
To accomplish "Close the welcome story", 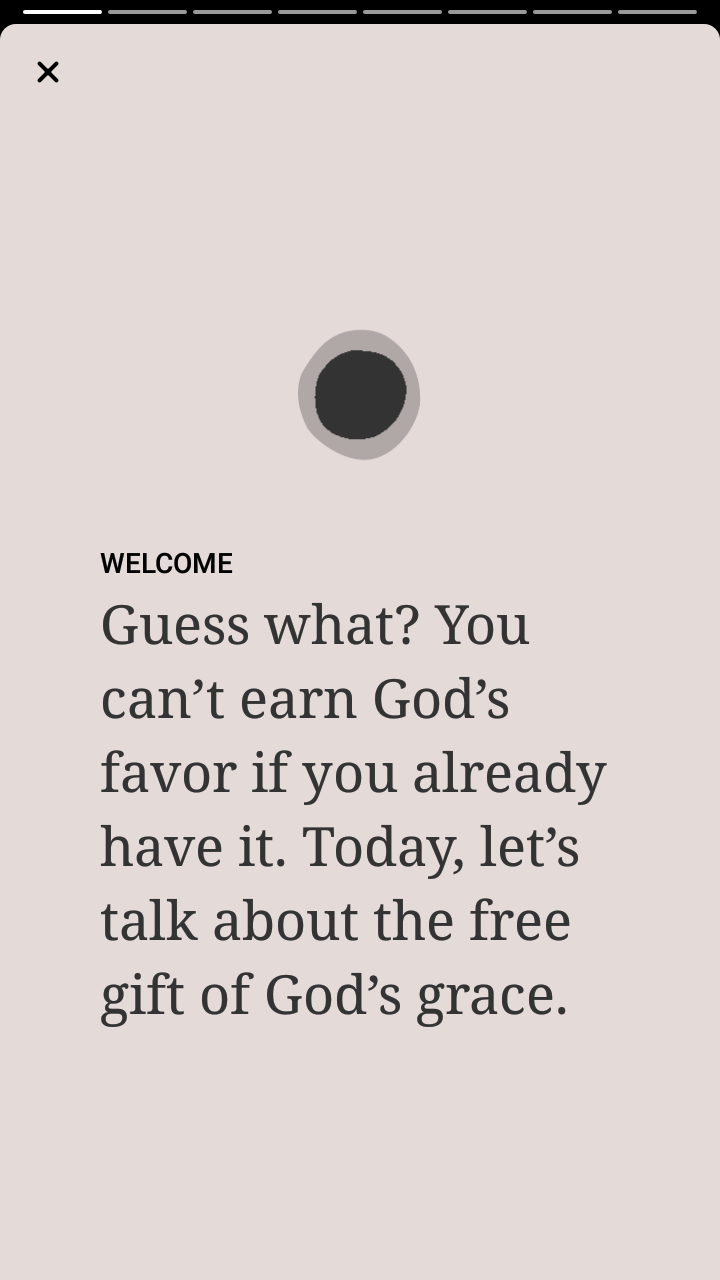I will tap(47, 72).
